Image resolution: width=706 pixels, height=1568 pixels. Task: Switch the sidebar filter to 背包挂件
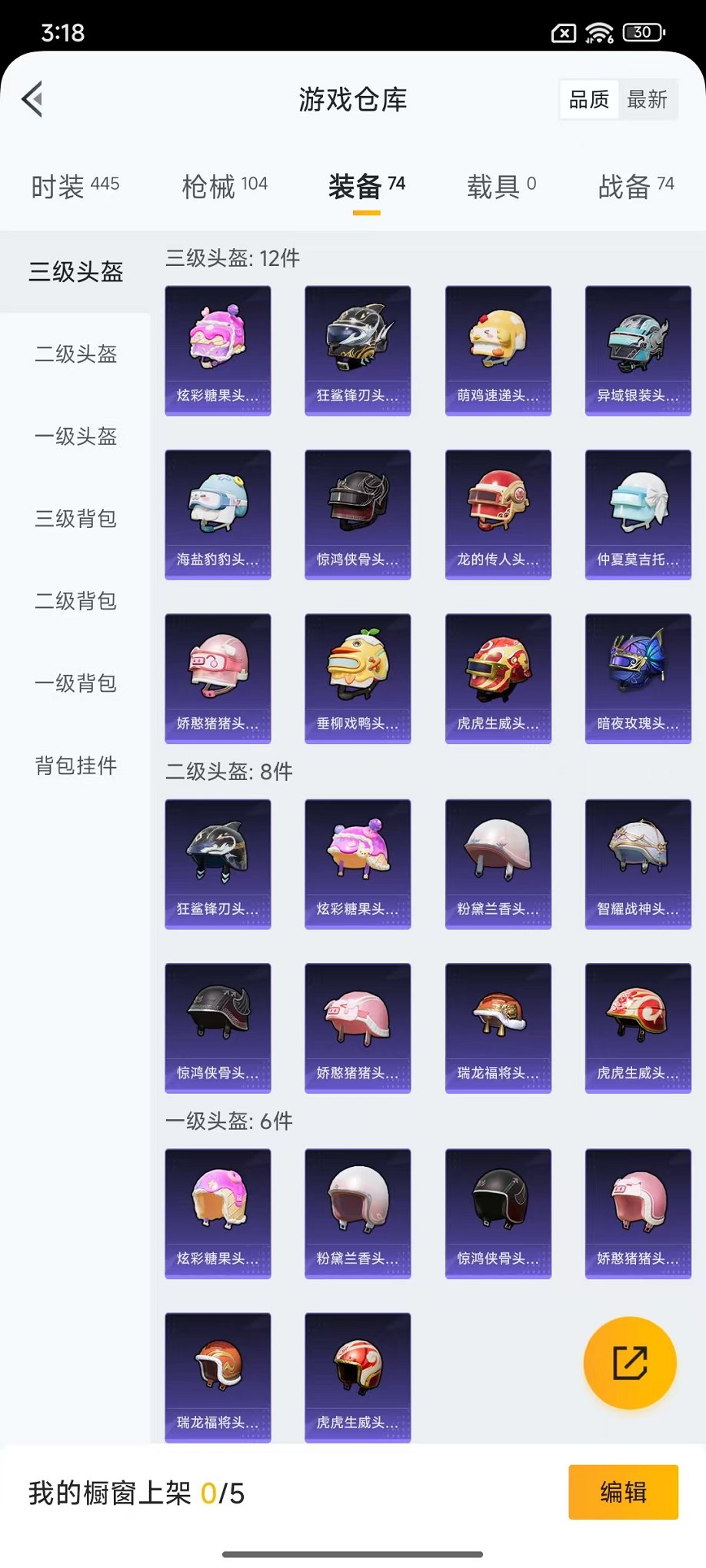75,766
